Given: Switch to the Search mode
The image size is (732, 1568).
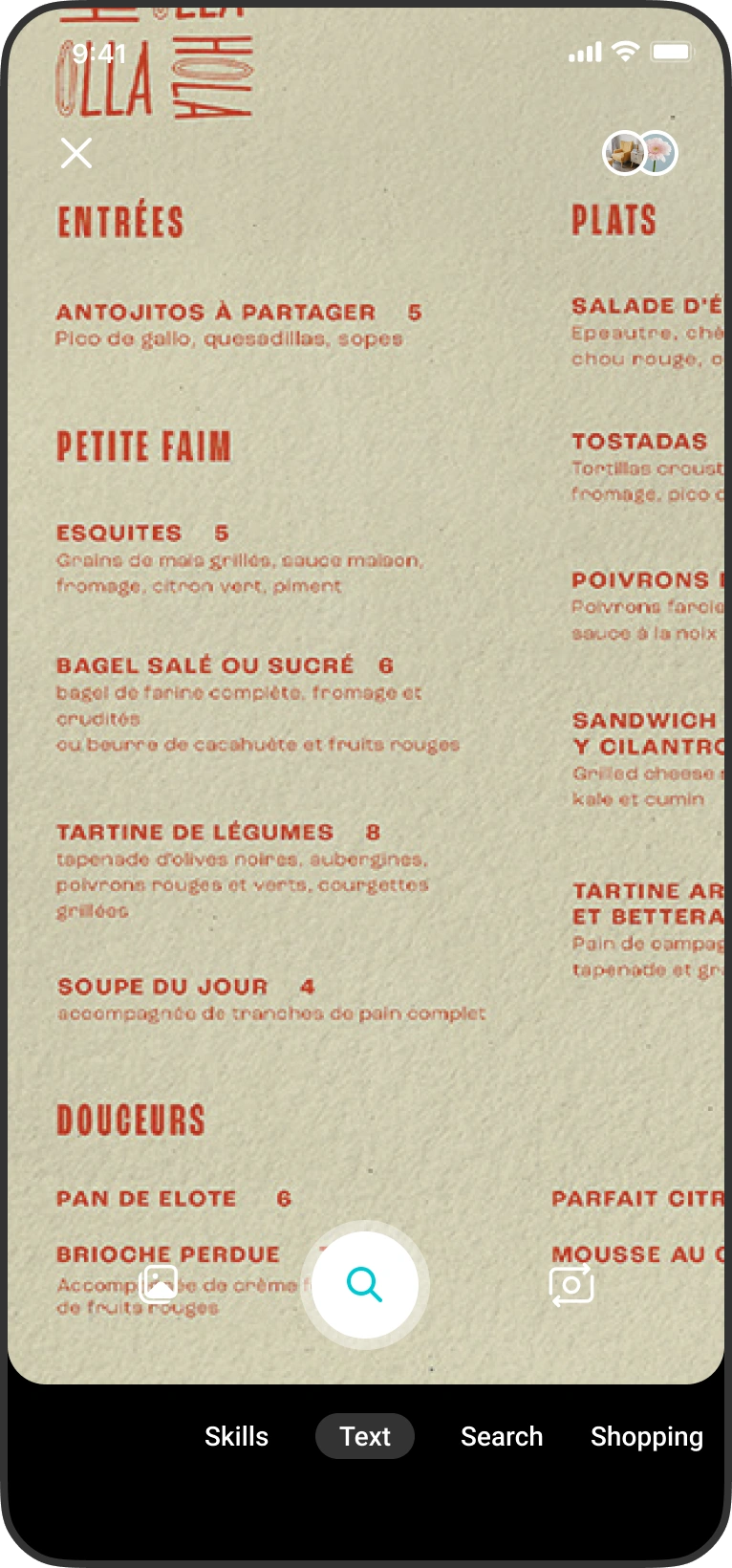Looking at the screenshot, I should [x=502, y=1436].
